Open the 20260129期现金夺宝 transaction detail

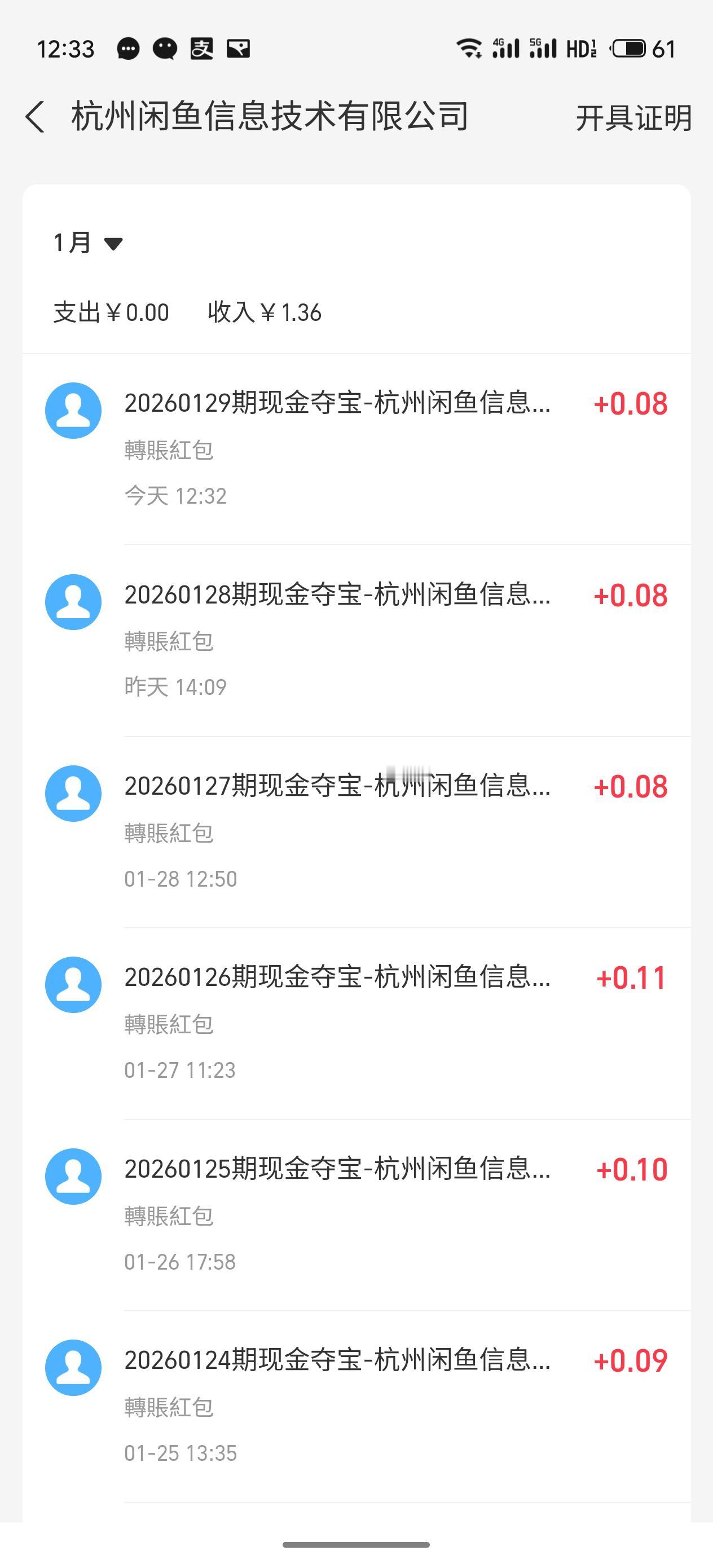point(339,405)
